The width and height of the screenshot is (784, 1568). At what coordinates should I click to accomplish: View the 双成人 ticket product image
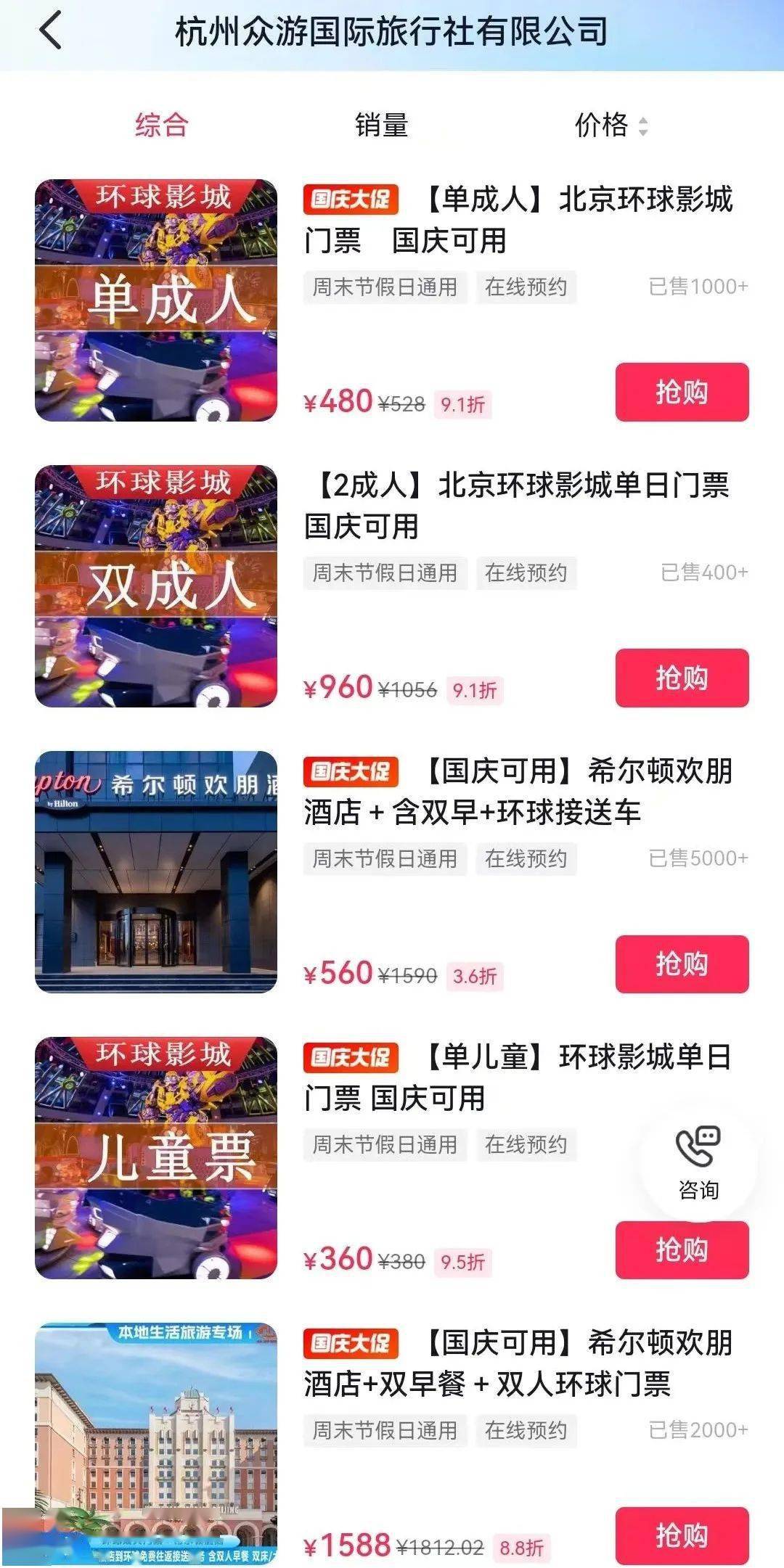tap(156, 586)
